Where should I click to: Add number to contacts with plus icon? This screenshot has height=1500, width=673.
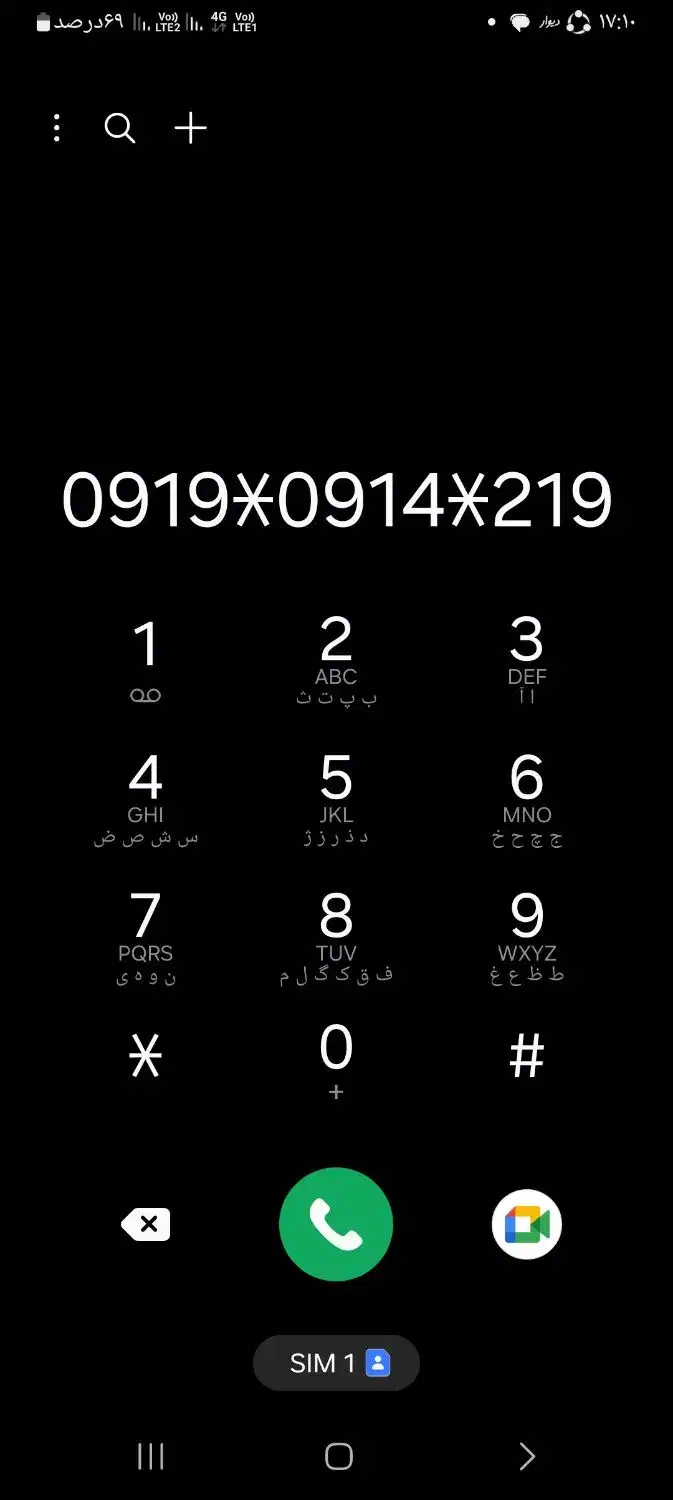(x=190, y=128)
